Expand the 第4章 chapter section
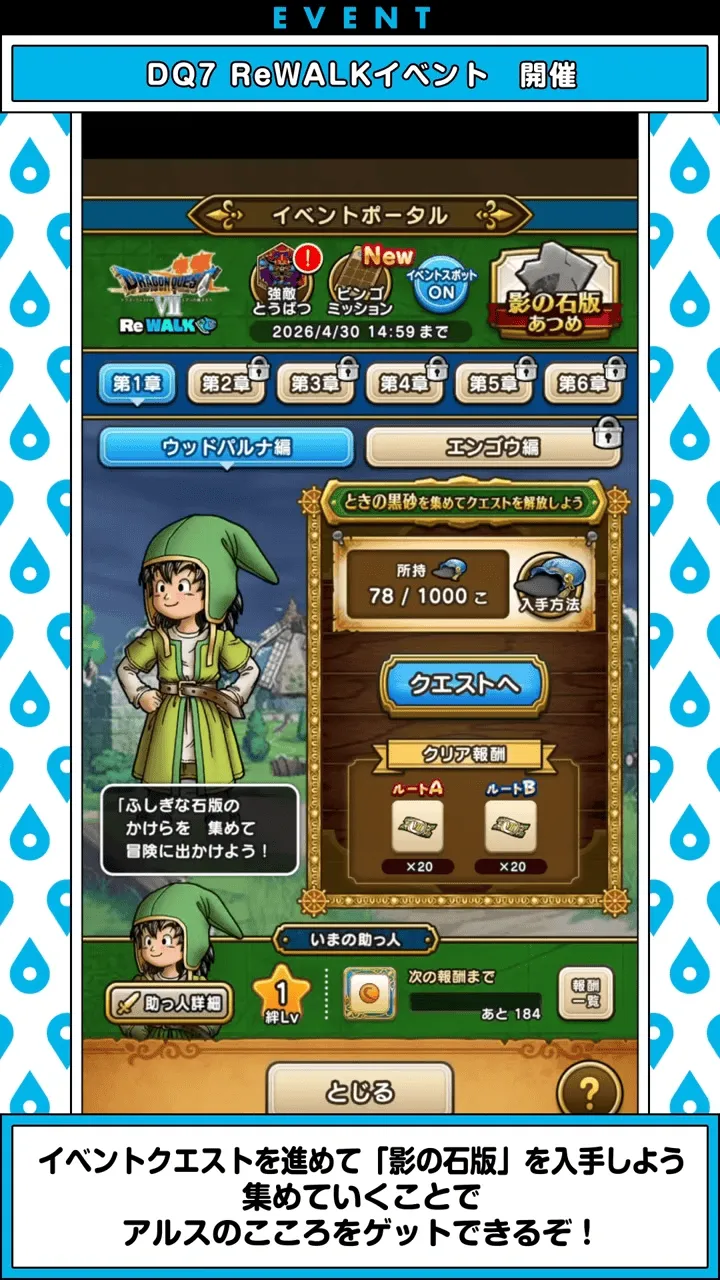This screenshot has height=1280, width=720. (x=405, y=383)
